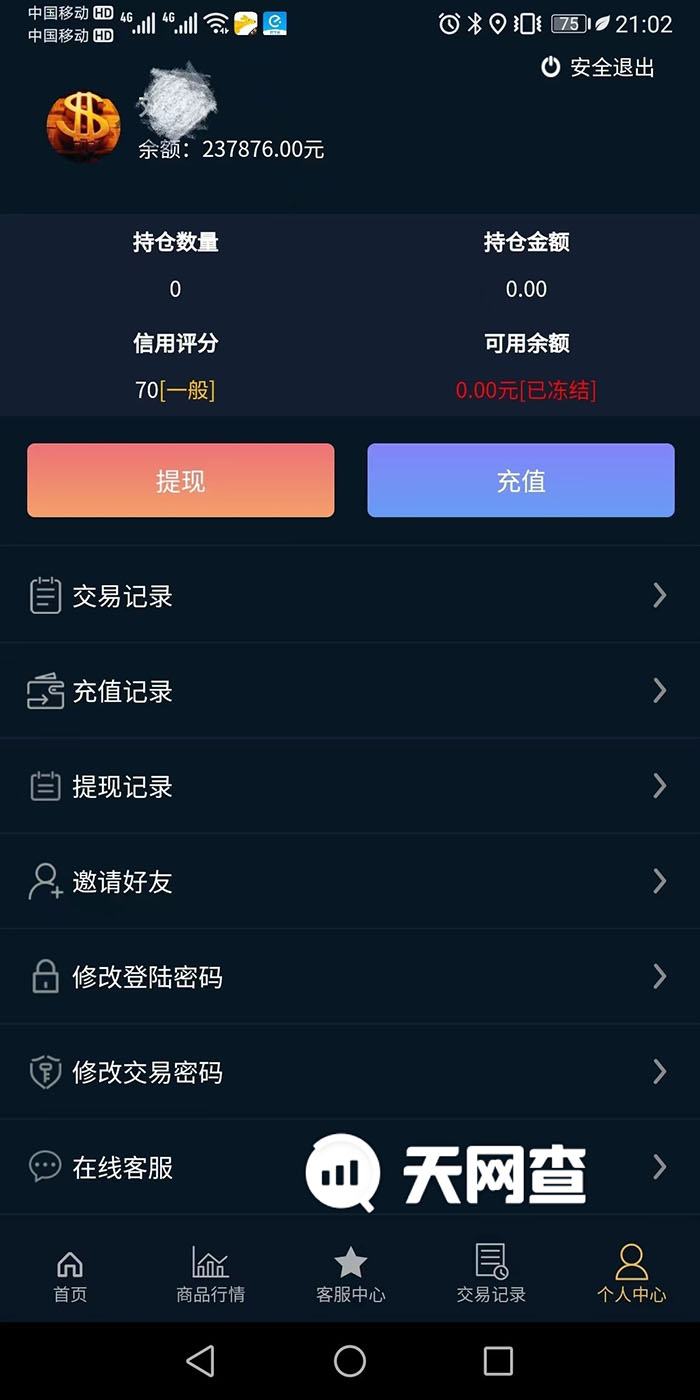Tap the profile avatar icon
Screen dimensions: 700x1400
pos(83,126)
